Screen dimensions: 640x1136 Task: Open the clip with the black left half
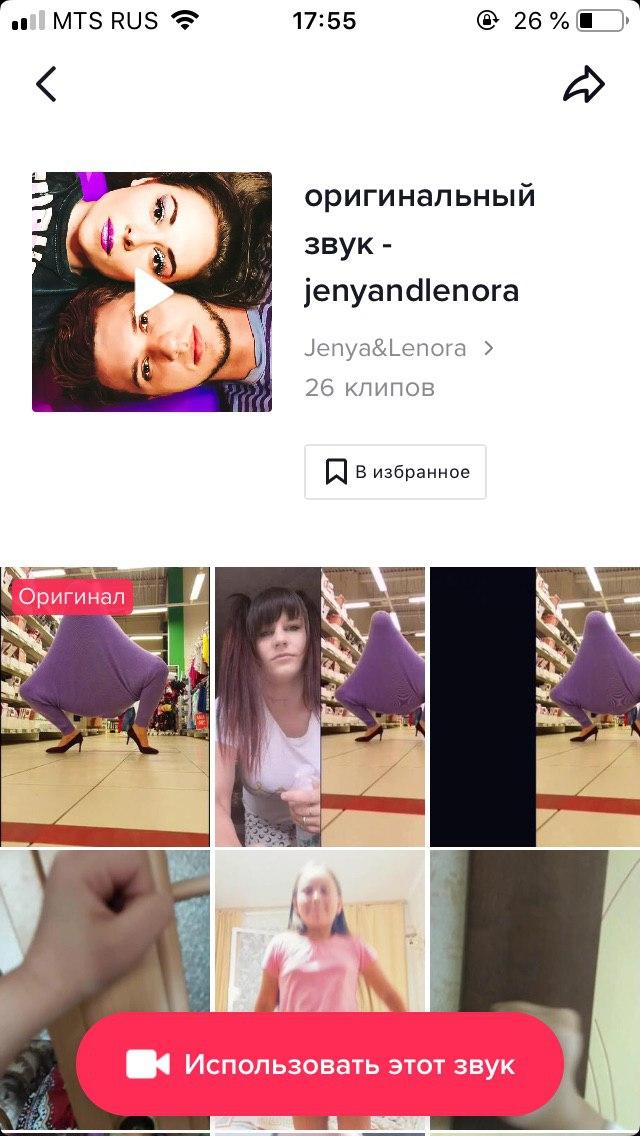535,706
